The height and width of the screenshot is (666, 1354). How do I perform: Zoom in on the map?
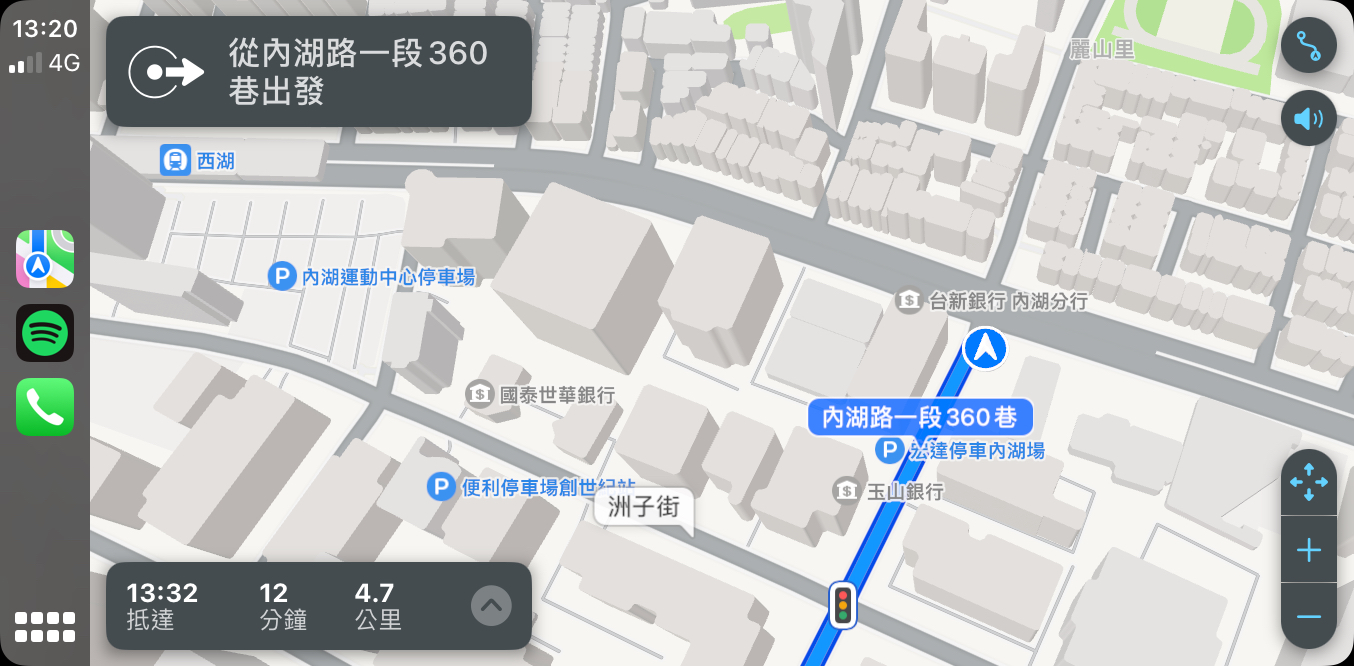(x=1308, y=550)
